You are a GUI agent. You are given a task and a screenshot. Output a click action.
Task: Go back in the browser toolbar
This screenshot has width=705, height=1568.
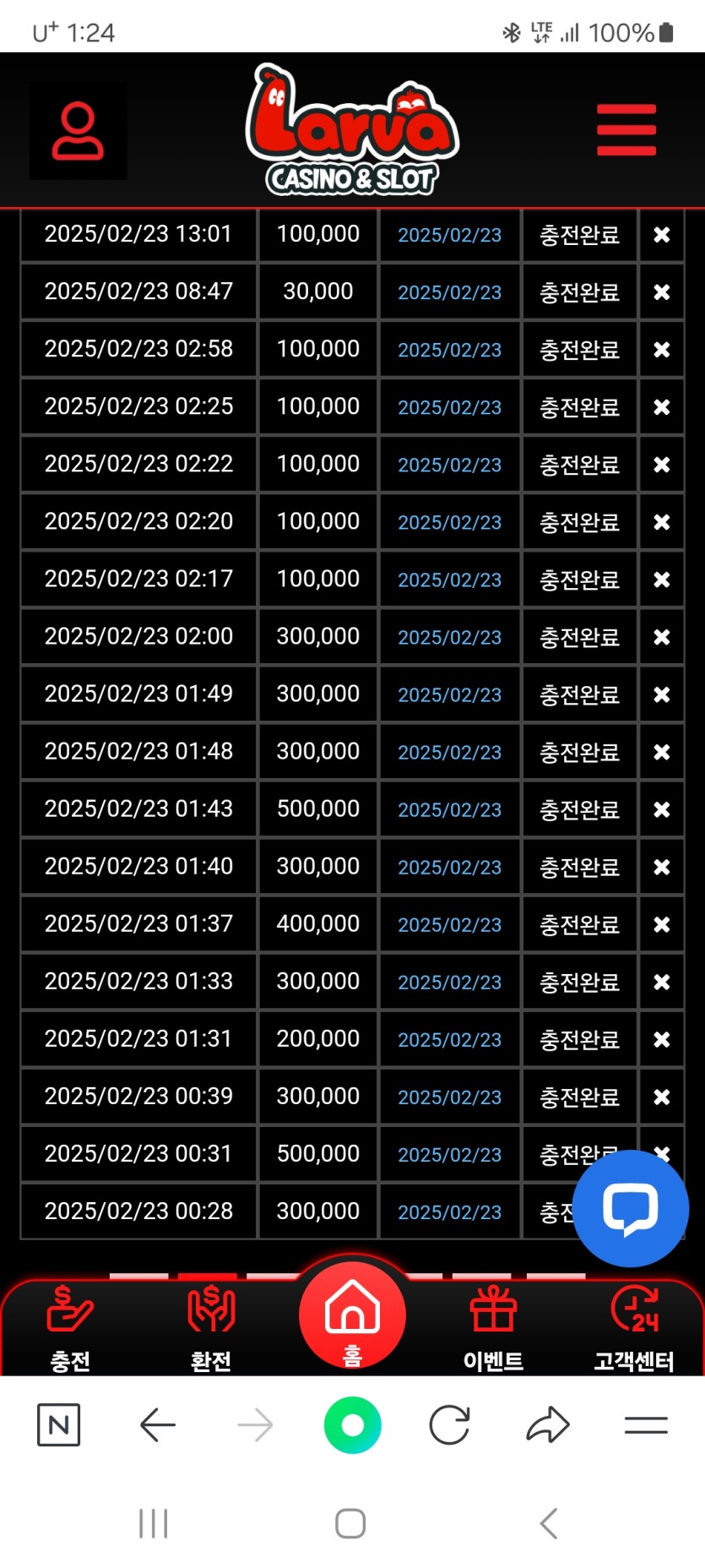[157, 1426]
